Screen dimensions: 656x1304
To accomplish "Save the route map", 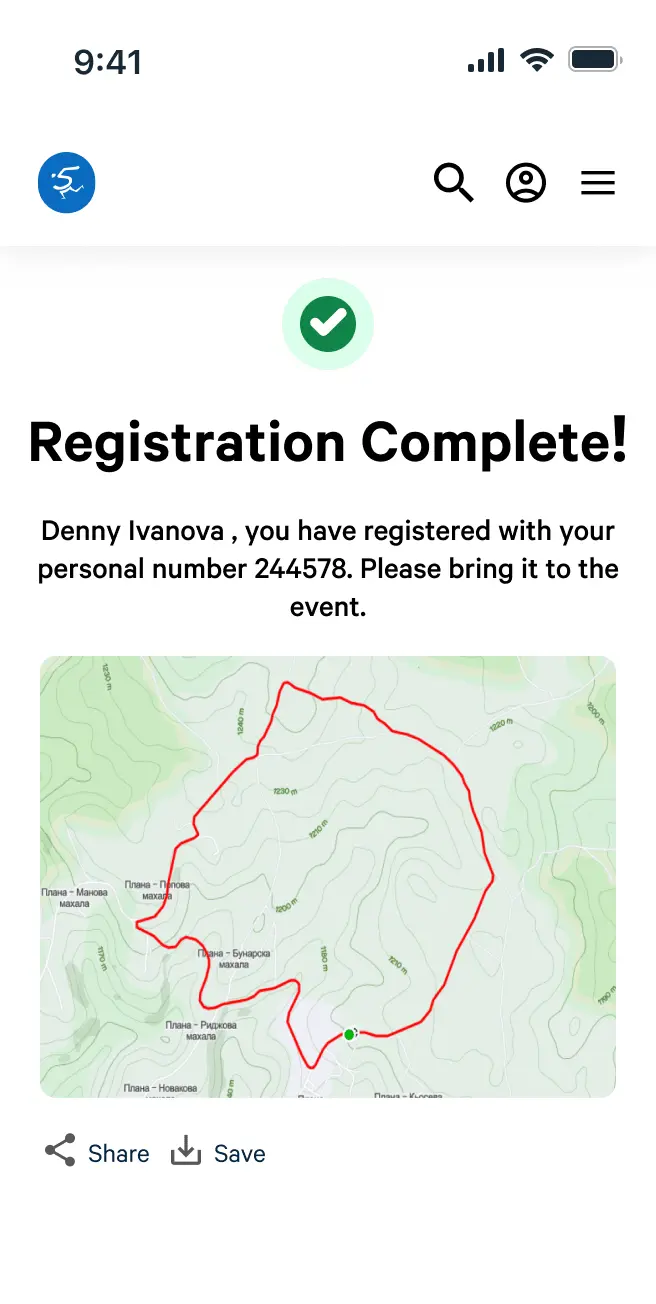I will (218, 1153).
